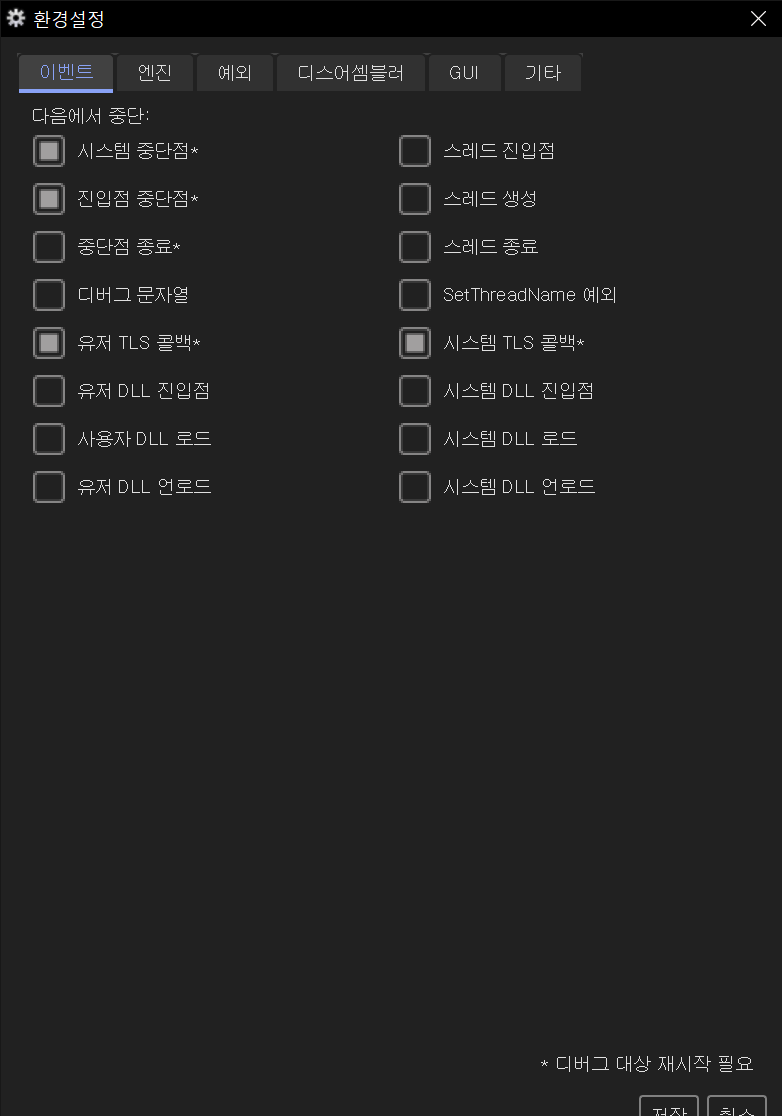
Task: Toggle the 스레드 생성 checkbox
Action: [415, 198]
